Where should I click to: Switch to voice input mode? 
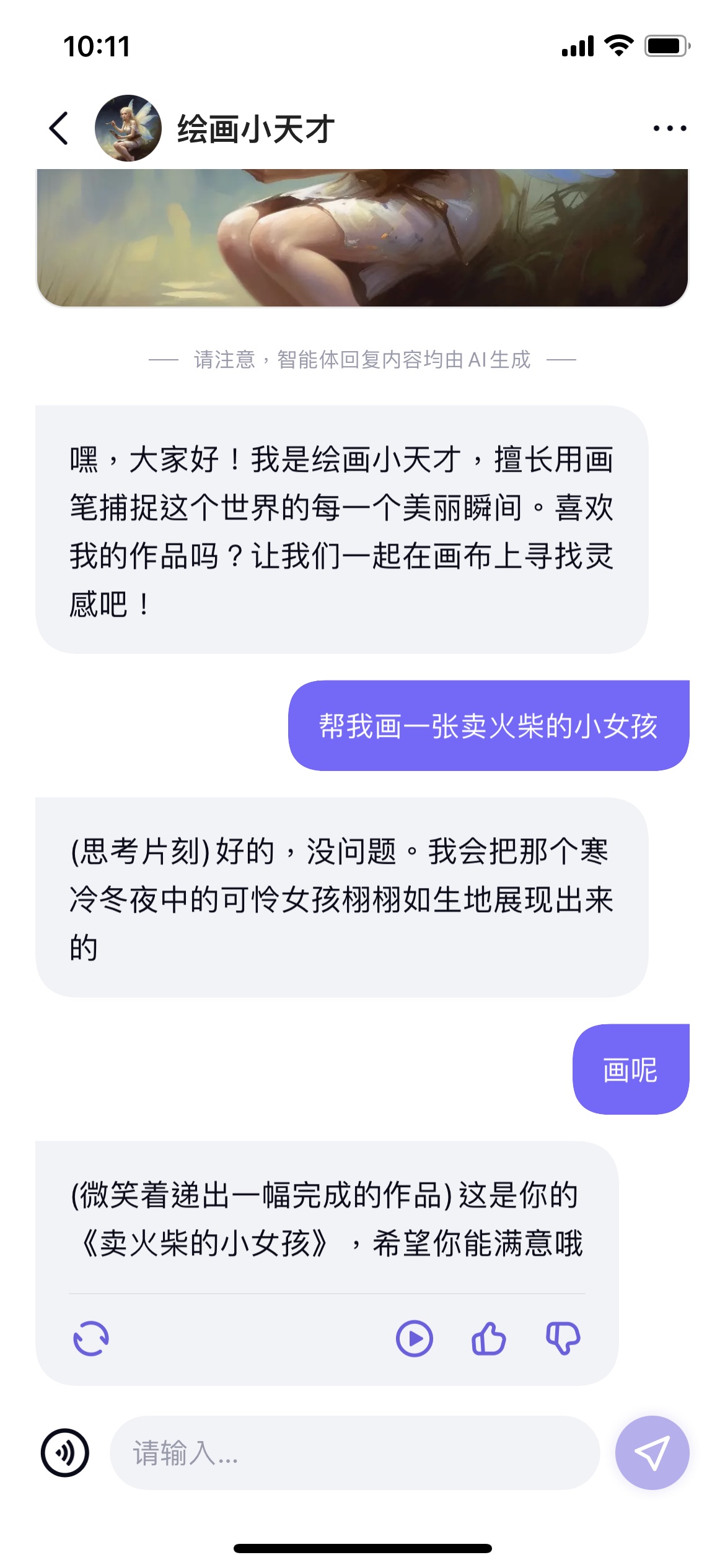pyautogui.click(x=65, y=1452)
